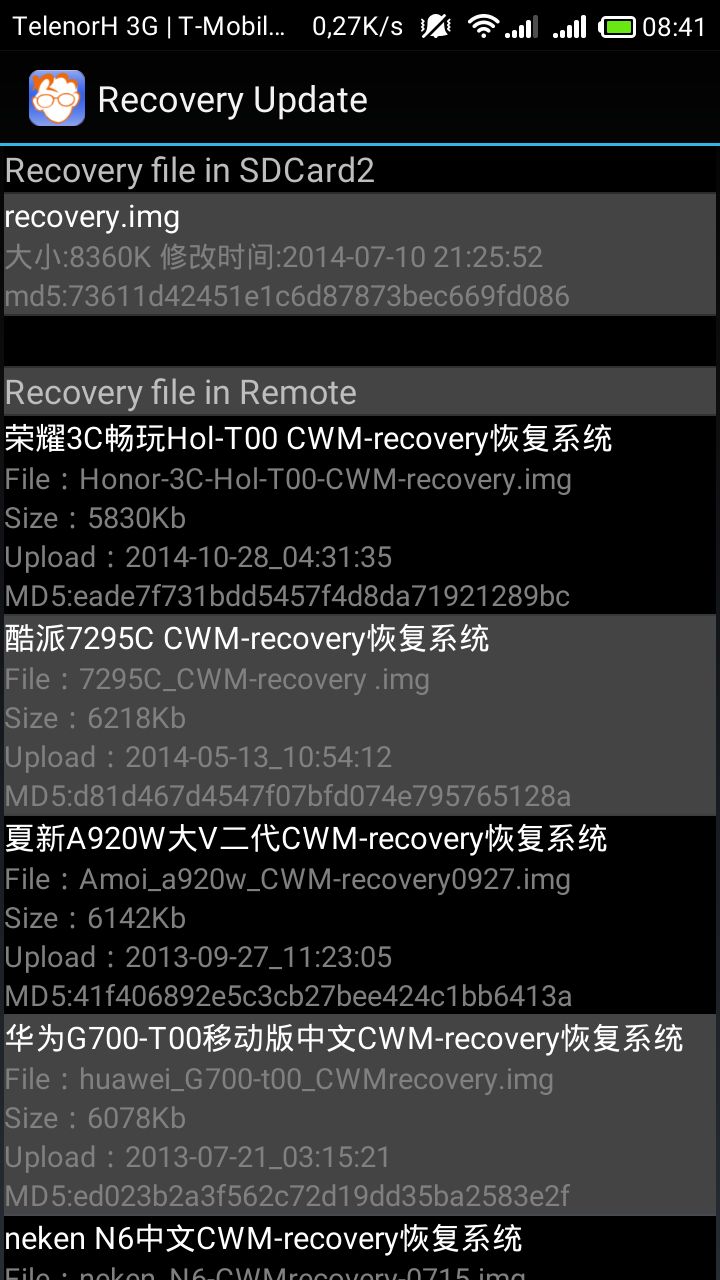Screen dimensions: 720x1280
Task: Select the recovery.img file in SDCard2
Action: 360,255
